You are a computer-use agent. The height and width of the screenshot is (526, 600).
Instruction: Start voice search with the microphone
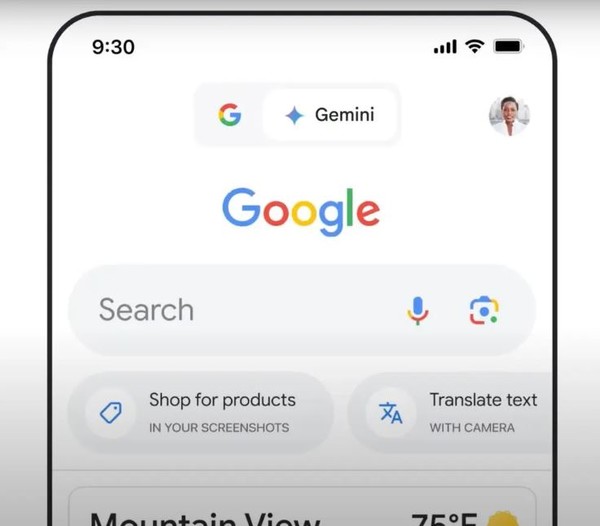coord(418,311)
